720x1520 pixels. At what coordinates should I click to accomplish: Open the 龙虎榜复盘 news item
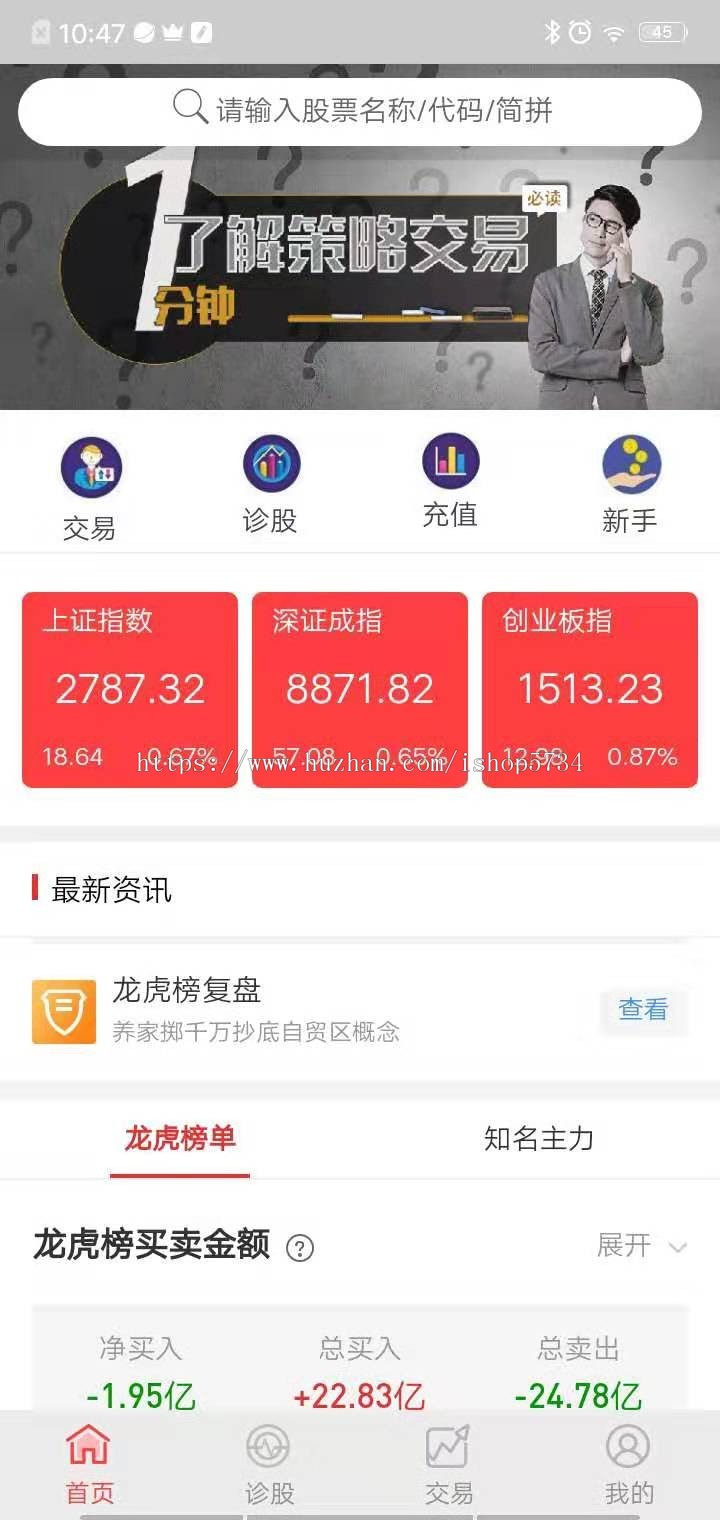(300, 1010)
